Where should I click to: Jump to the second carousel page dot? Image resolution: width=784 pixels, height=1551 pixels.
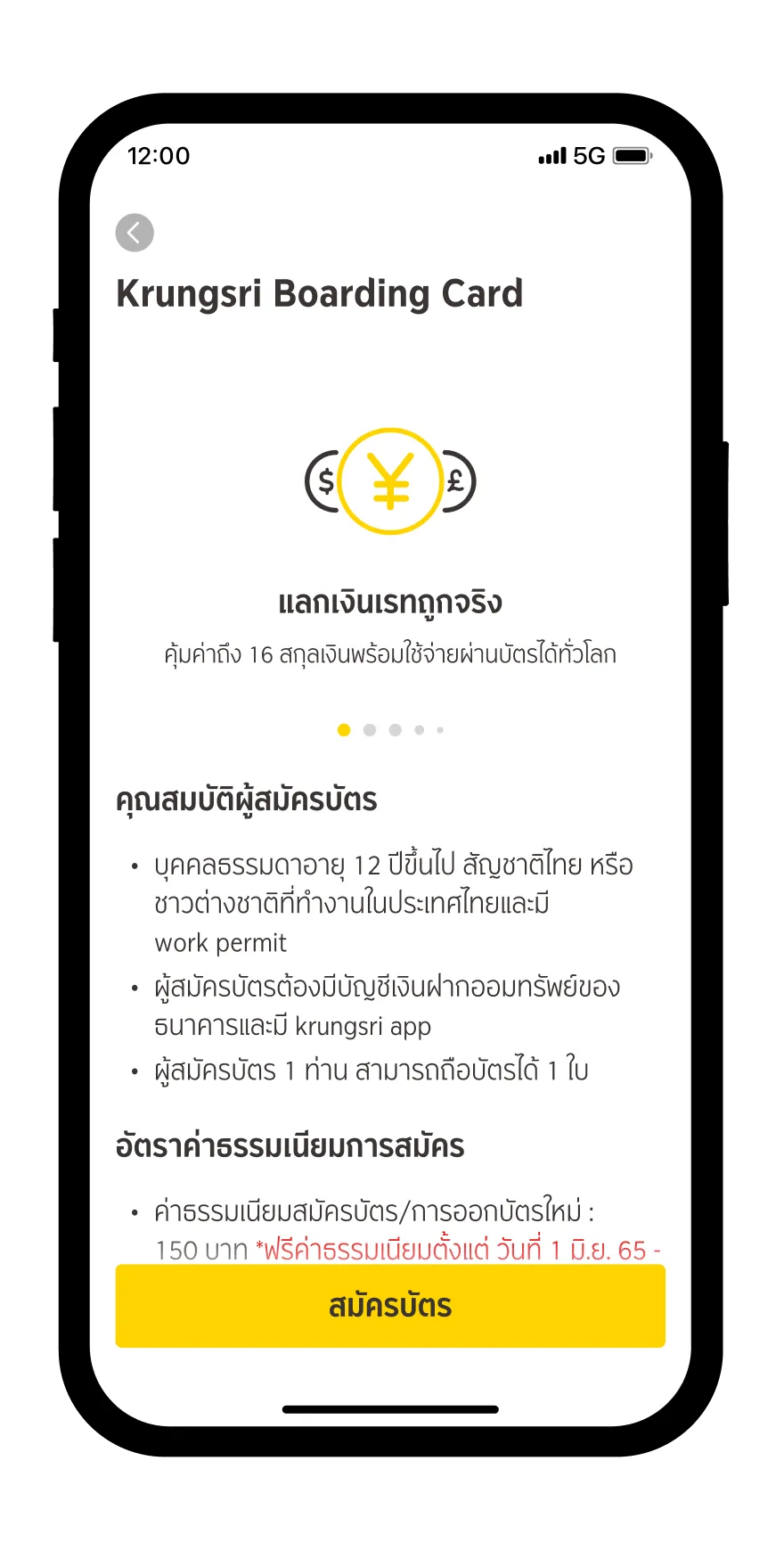point(370,730)
